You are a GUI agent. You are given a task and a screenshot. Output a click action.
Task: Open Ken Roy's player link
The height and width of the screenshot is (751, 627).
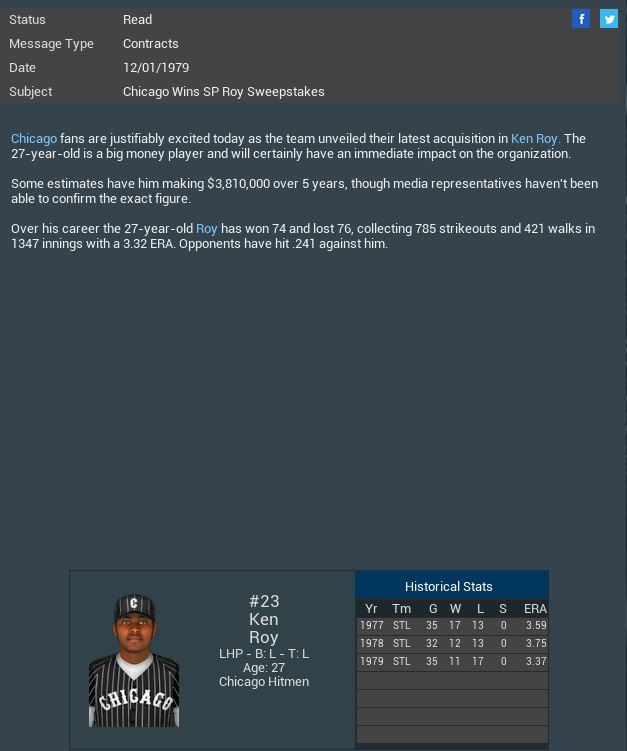534,139
